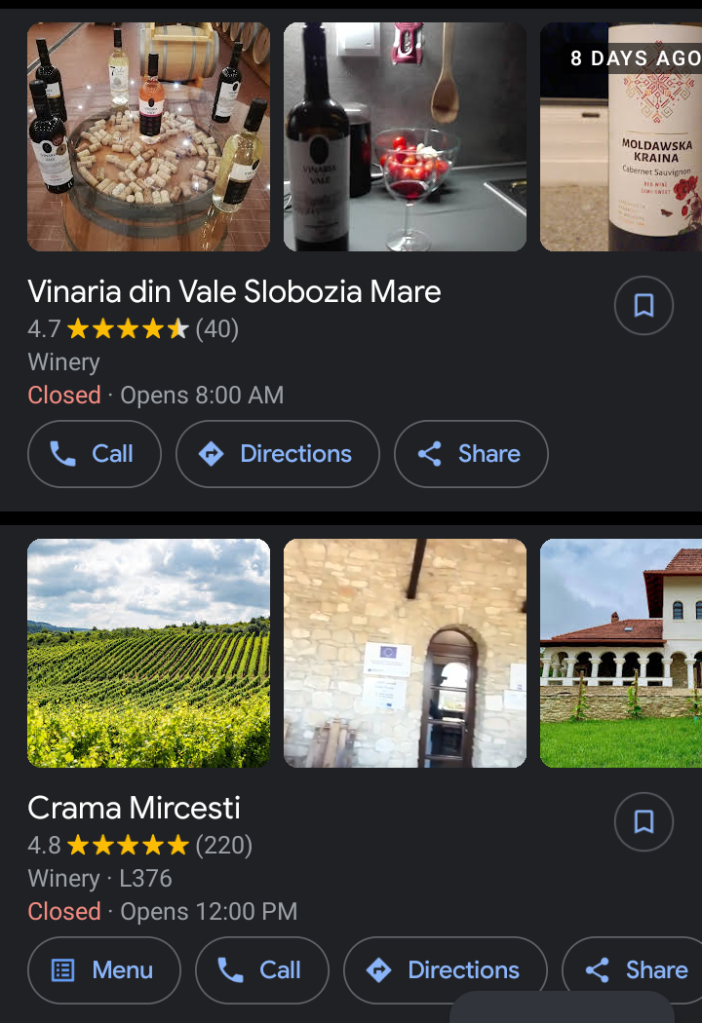Bookmark Crama Mircesti winery
This screenshot has width=702, height=1023.
[643, 821]
